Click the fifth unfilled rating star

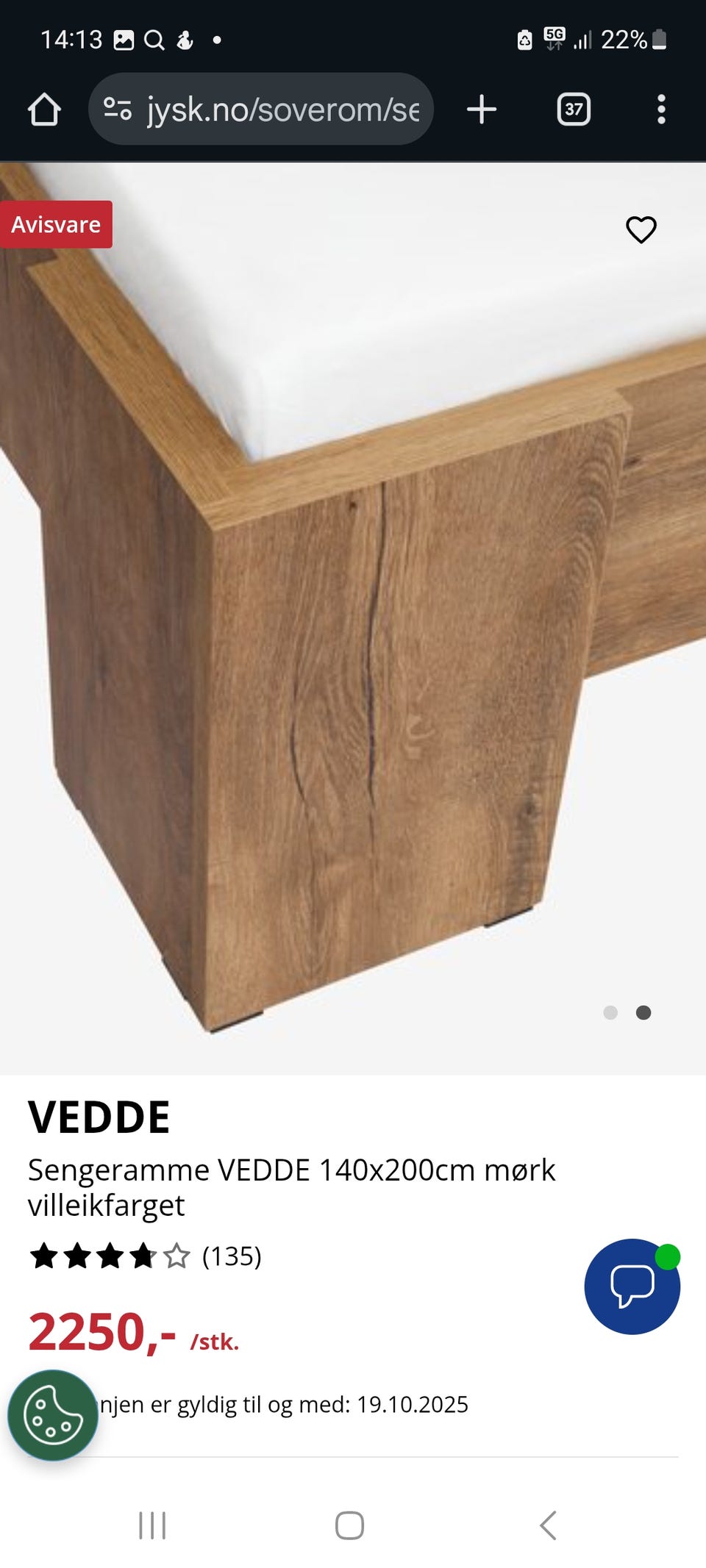[x=176, y=1257]
